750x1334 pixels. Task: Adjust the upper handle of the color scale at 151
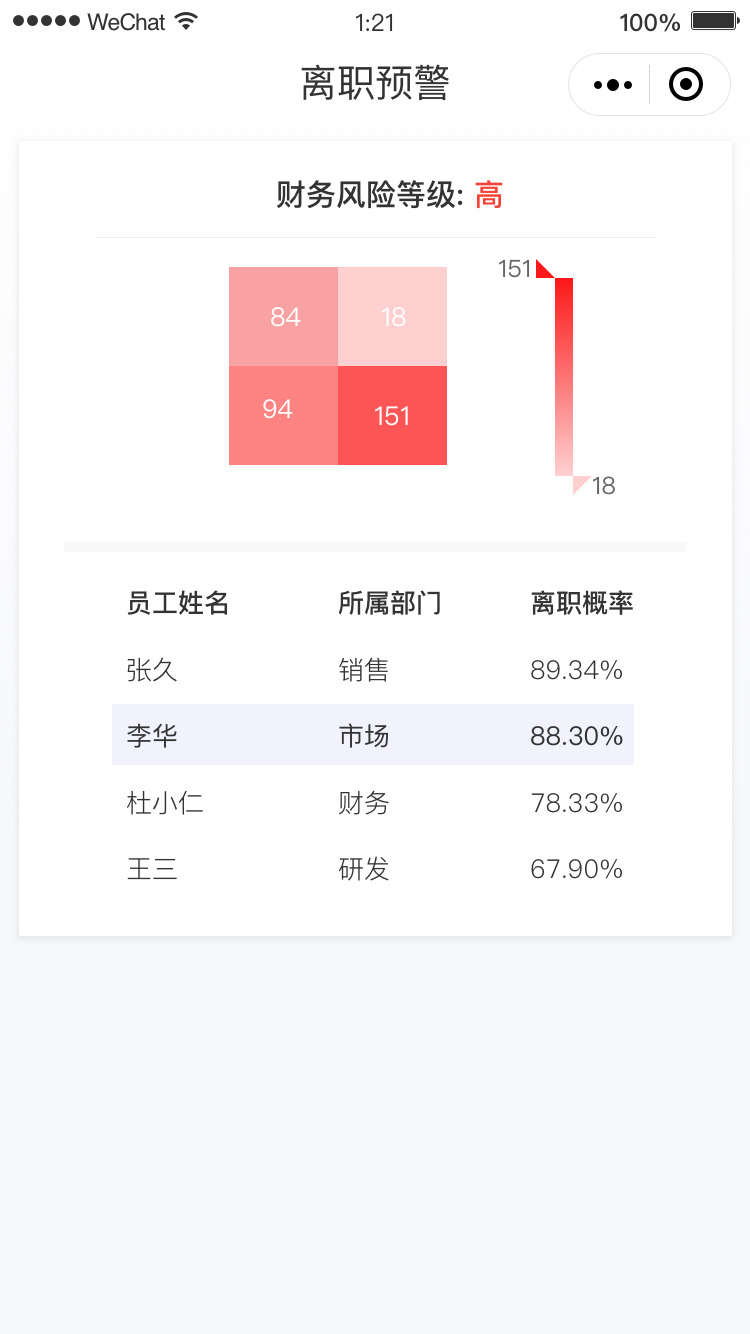[x=545, y=268]
